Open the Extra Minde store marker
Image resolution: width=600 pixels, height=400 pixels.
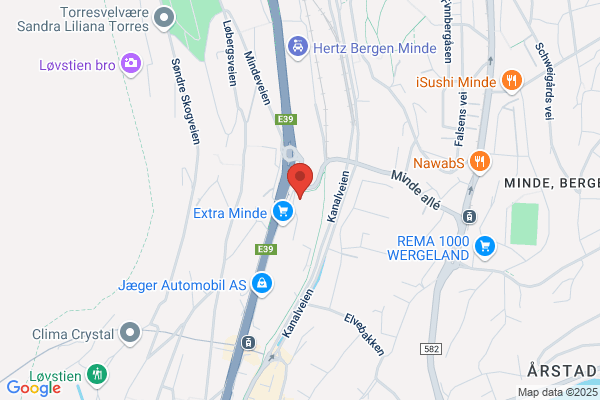click(x=283, y=212)
